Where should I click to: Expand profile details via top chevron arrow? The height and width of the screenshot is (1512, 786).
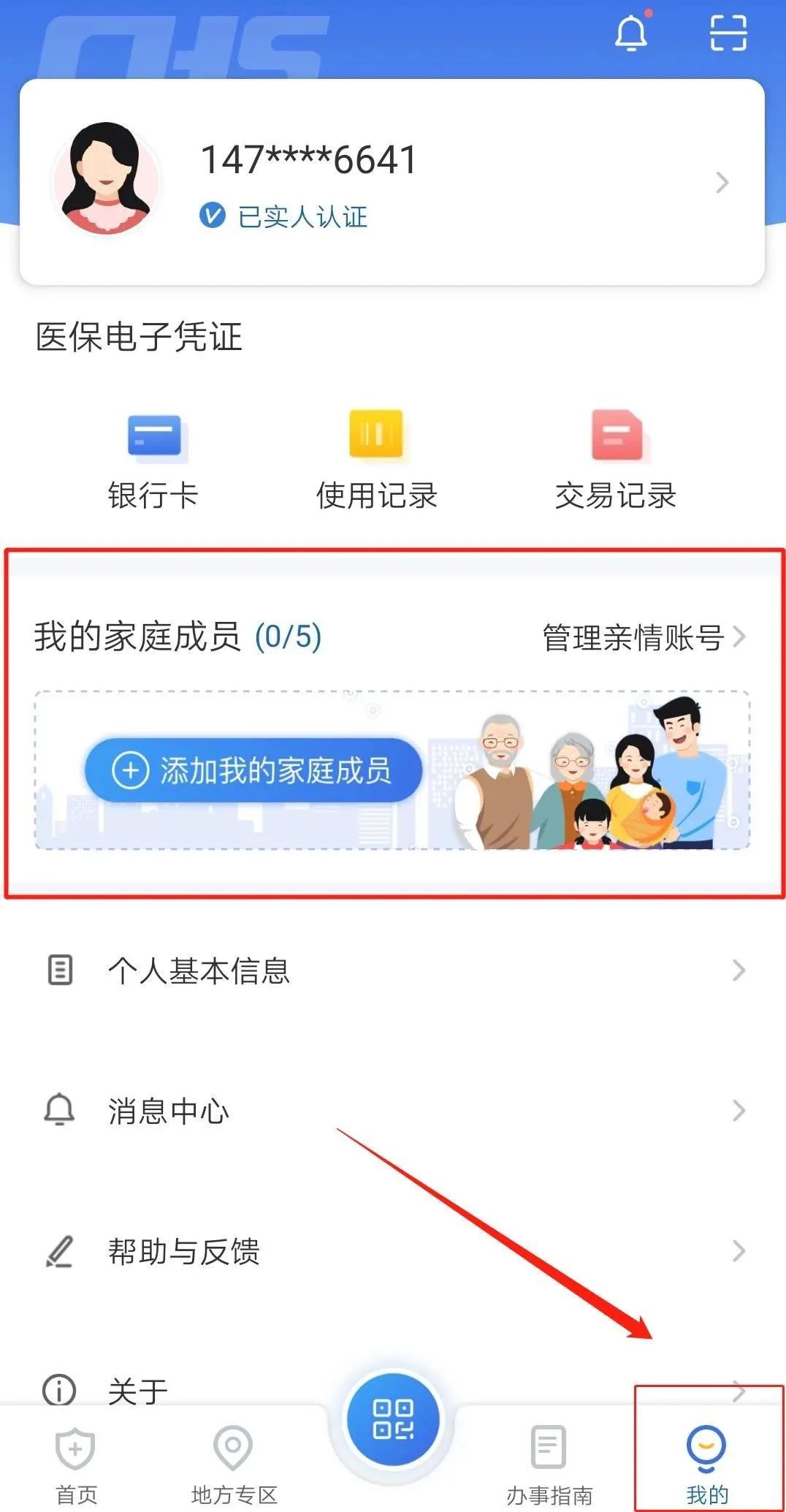coord(722,181)
